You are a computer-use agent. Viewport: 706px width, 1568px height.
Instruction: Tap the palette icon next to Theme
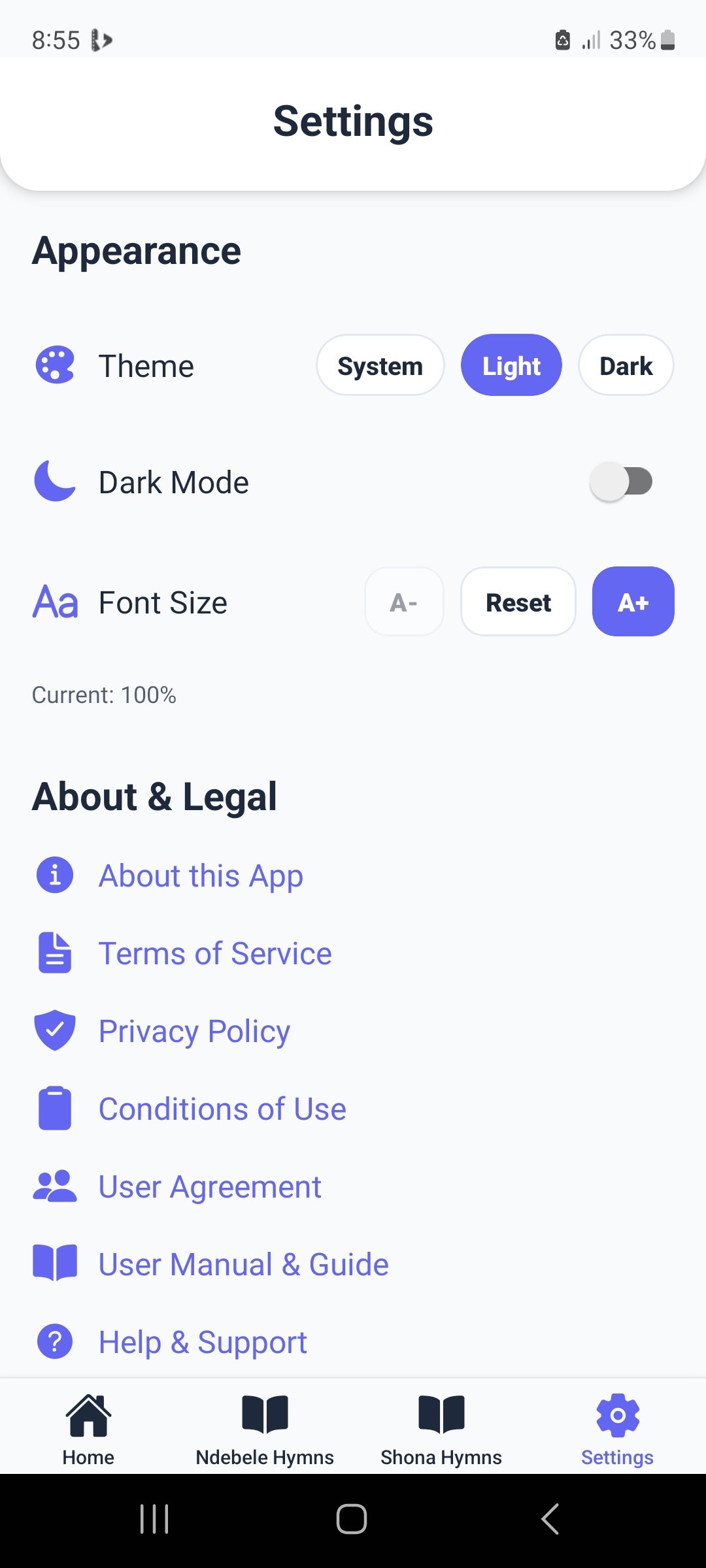(x=55, y=365)
